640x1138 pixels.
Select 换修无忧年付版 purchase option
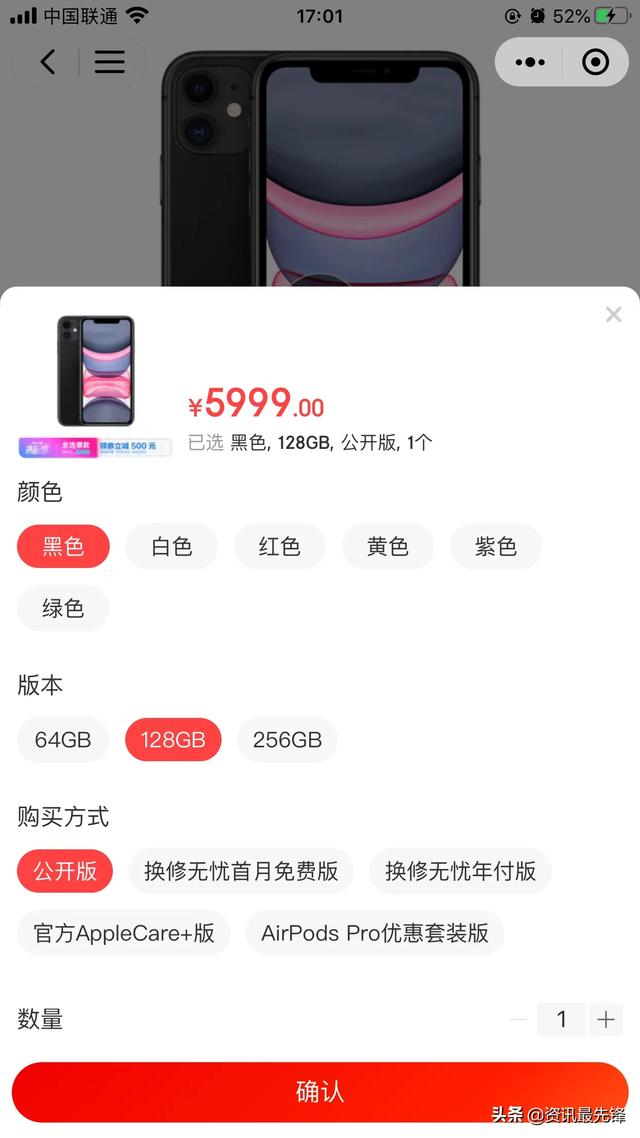coord(460,871)
